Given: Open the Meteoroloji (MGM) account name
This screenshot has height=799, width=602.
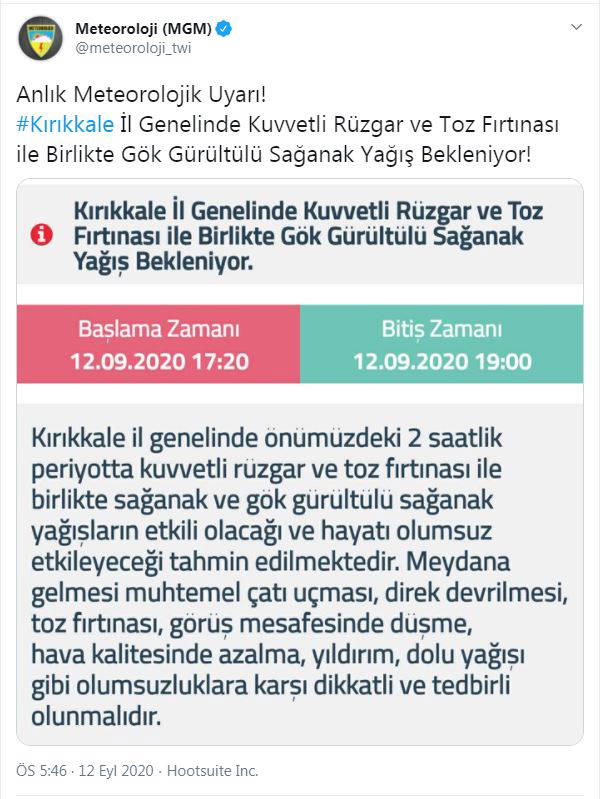Looking at the screenshot, I should (142, 30).
